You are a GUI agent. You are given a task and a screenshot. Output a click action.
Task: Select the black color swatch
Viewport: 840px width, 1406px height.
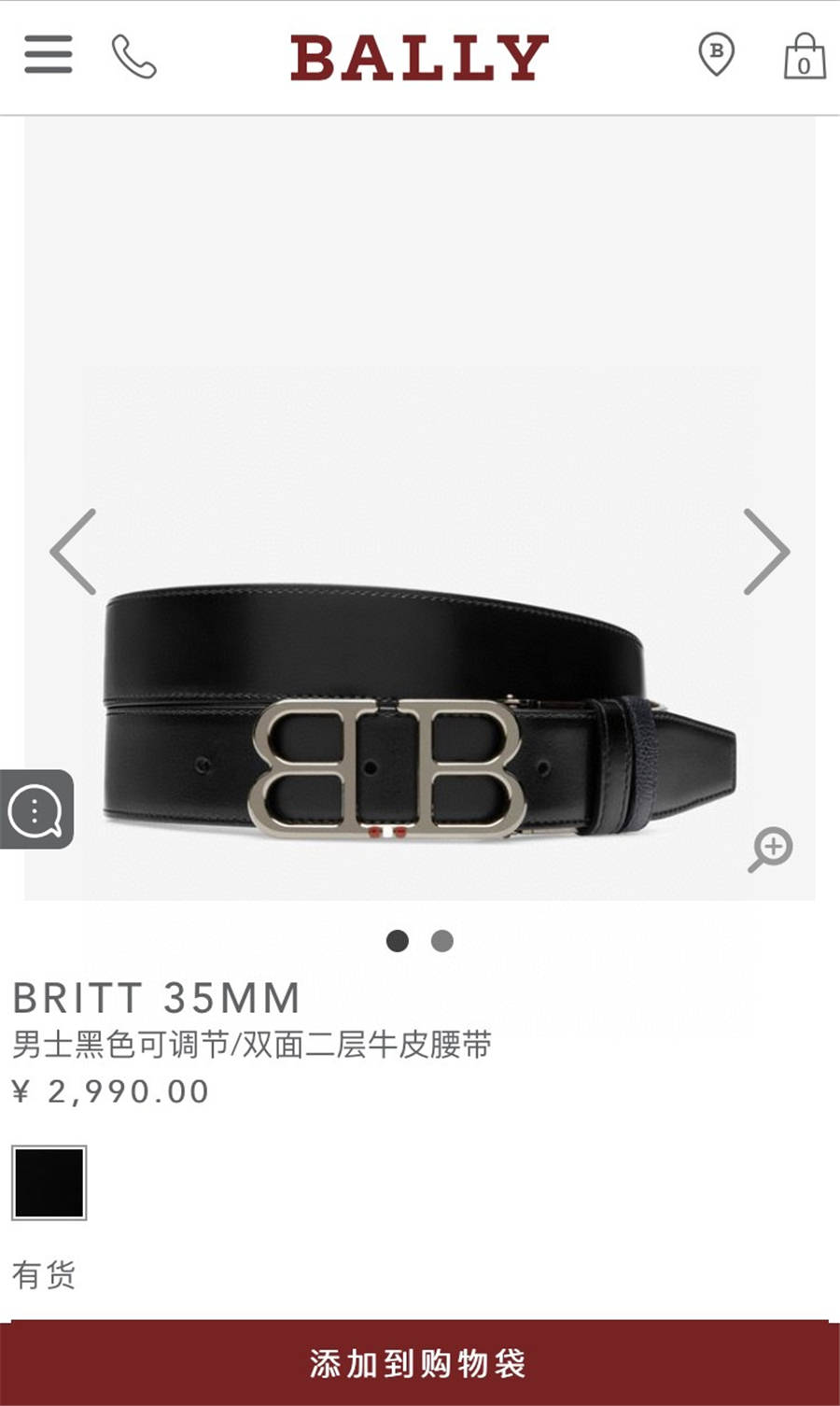point(49,1183)
